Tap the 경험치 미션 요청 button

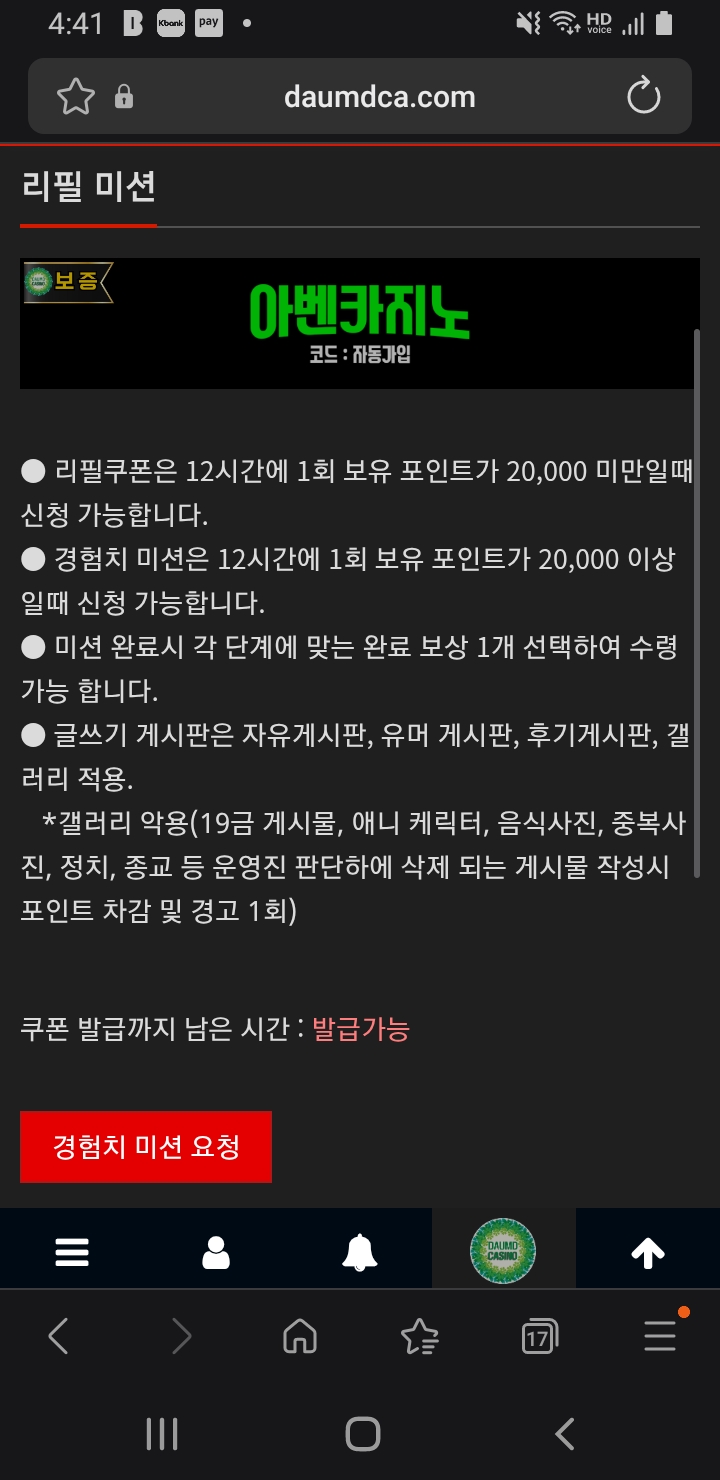pos(146,1146)
